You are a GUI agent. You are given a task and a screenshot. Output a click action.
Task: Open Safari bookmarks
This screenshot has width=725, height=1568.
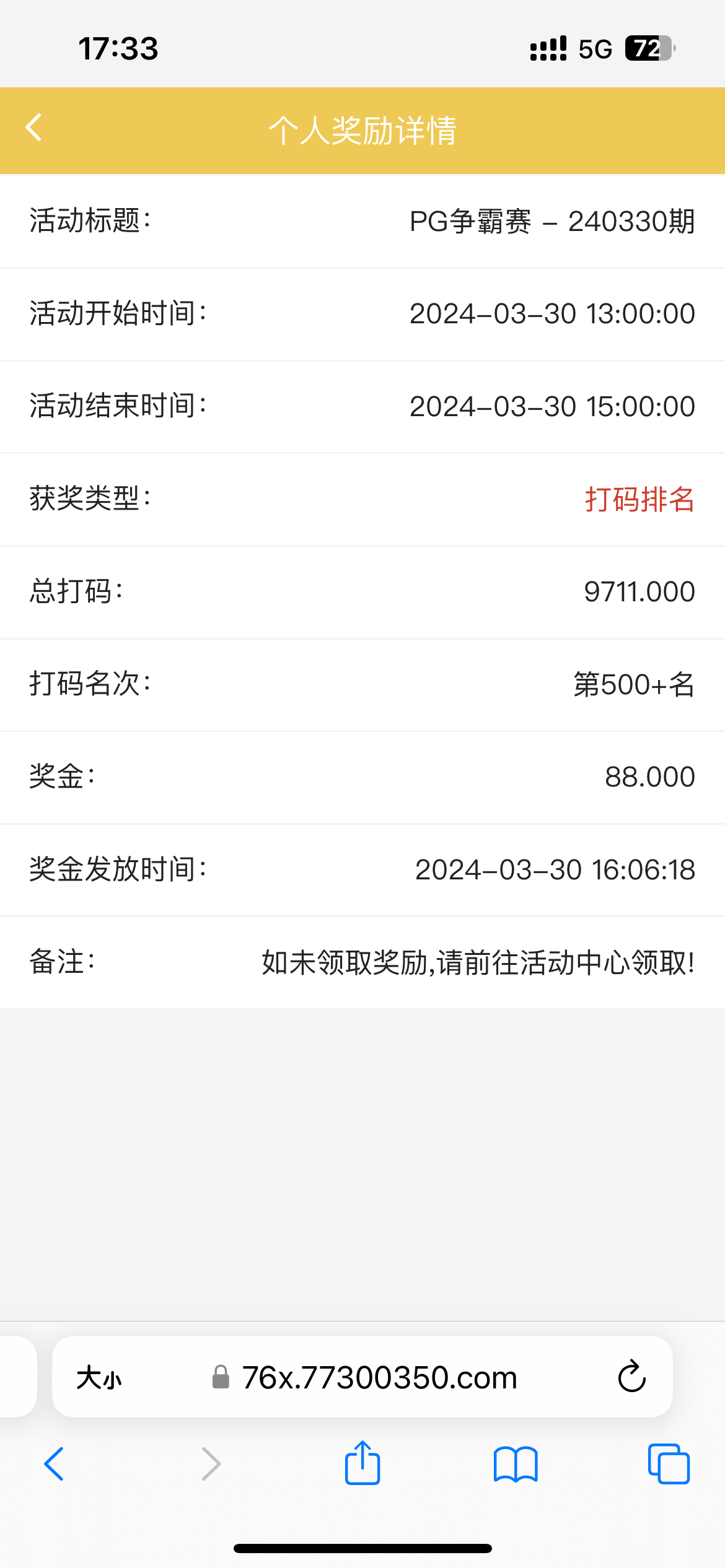click(516, 1465)
